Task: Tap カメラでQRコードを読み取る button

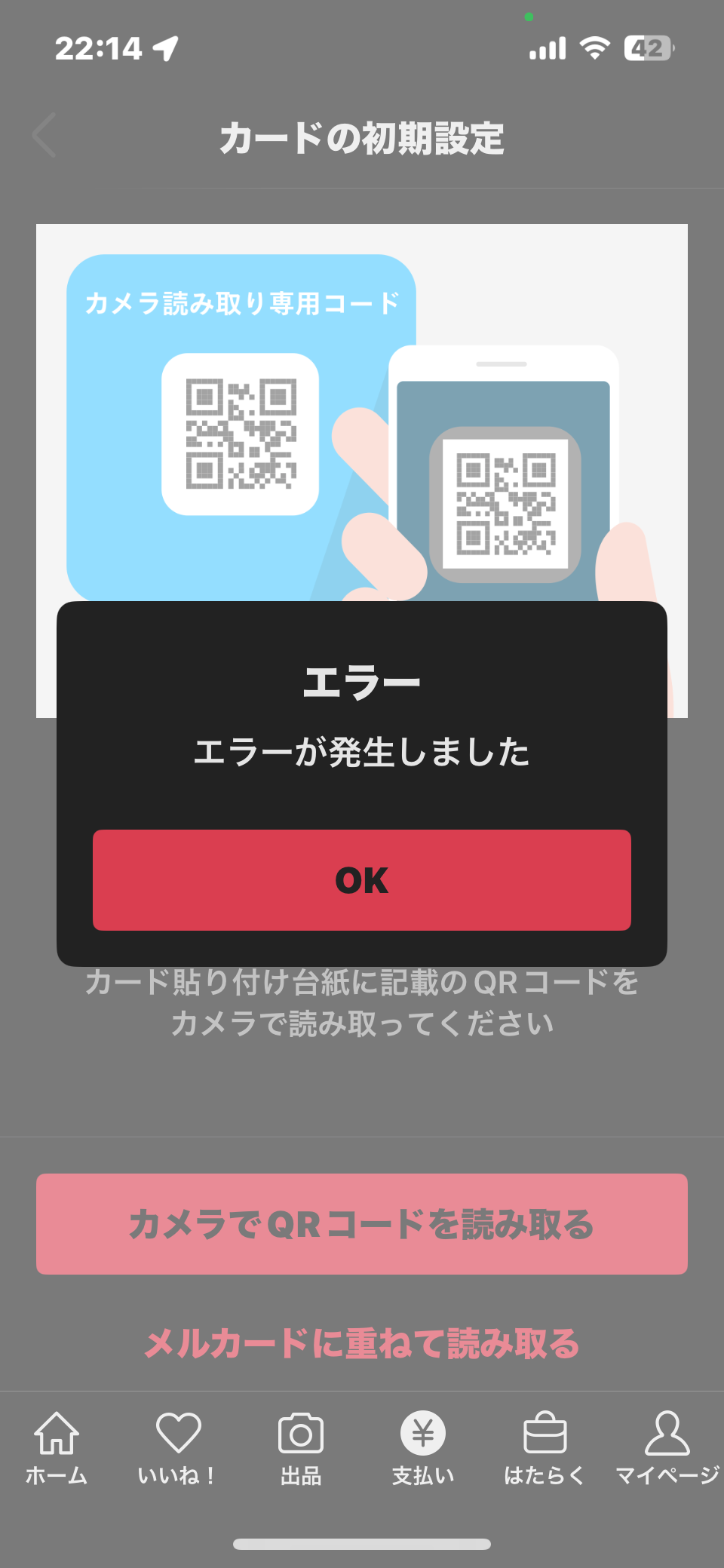Action: point(362,1223)
